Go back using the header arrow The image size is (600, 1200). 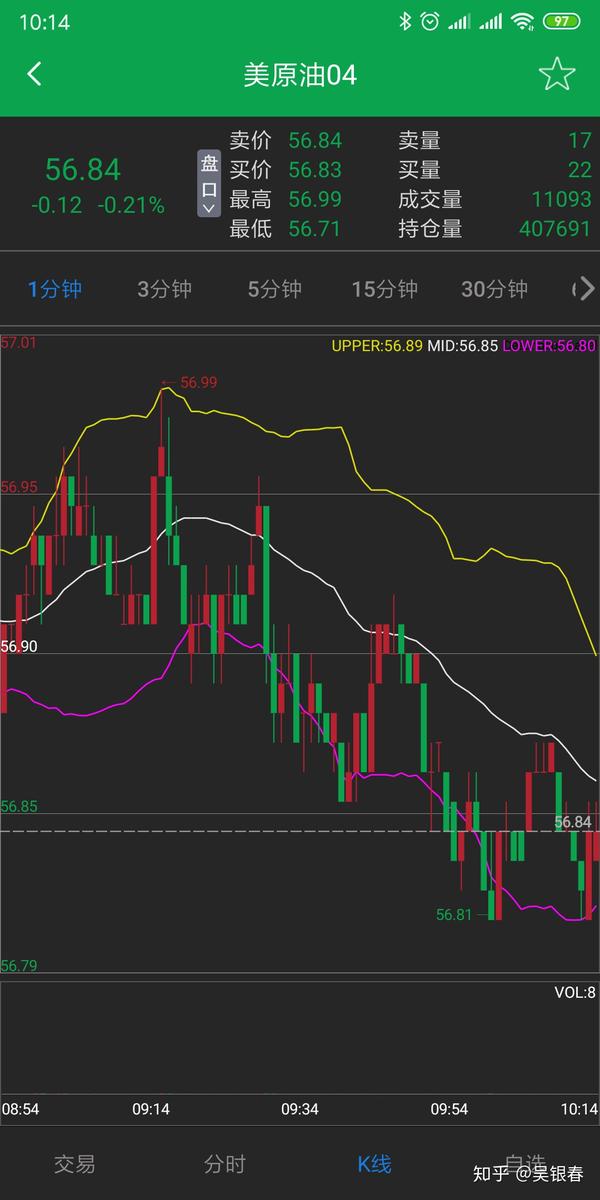click(x=35, y=74)
